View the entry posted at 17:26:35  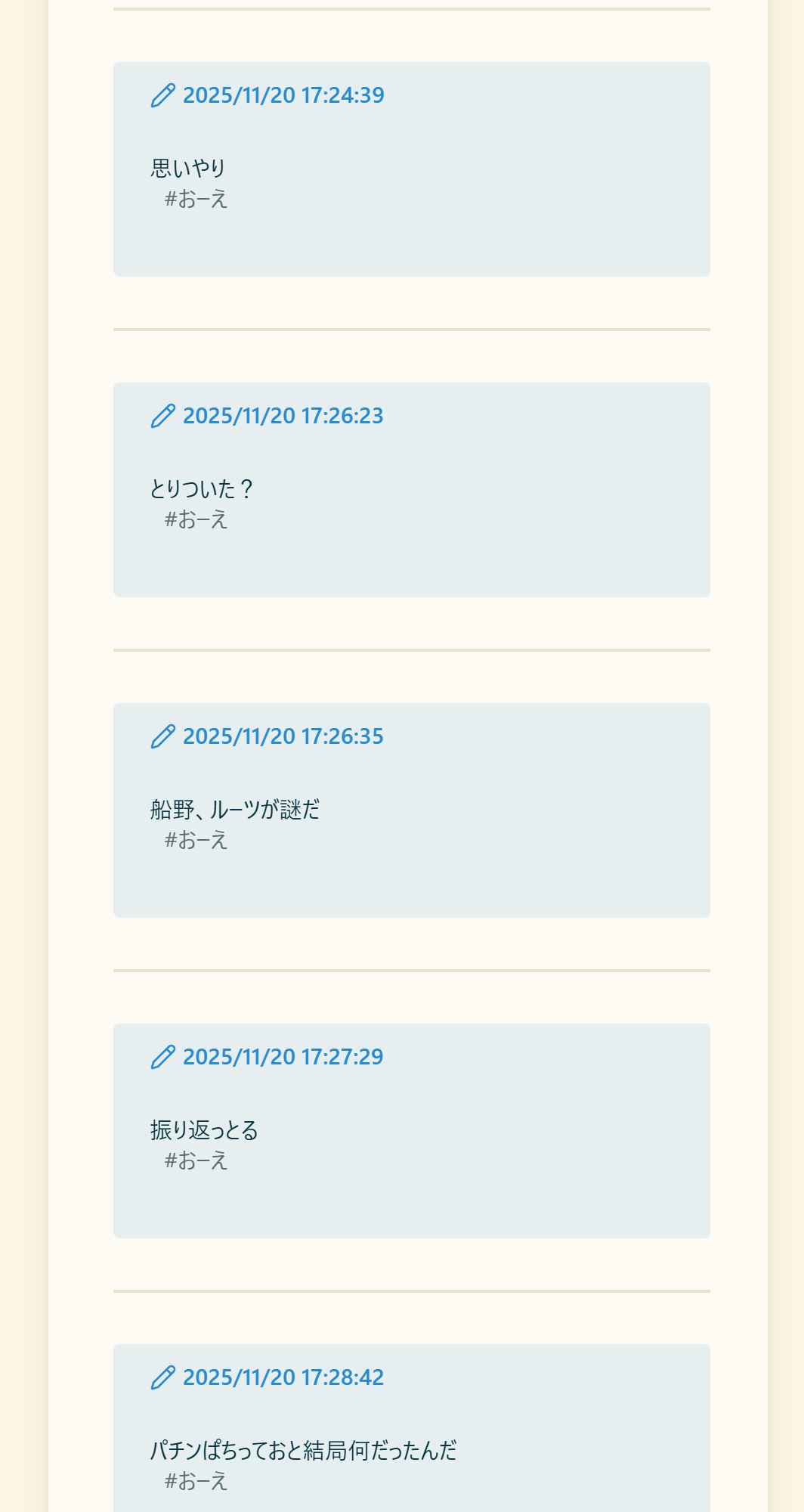point(283,736)
